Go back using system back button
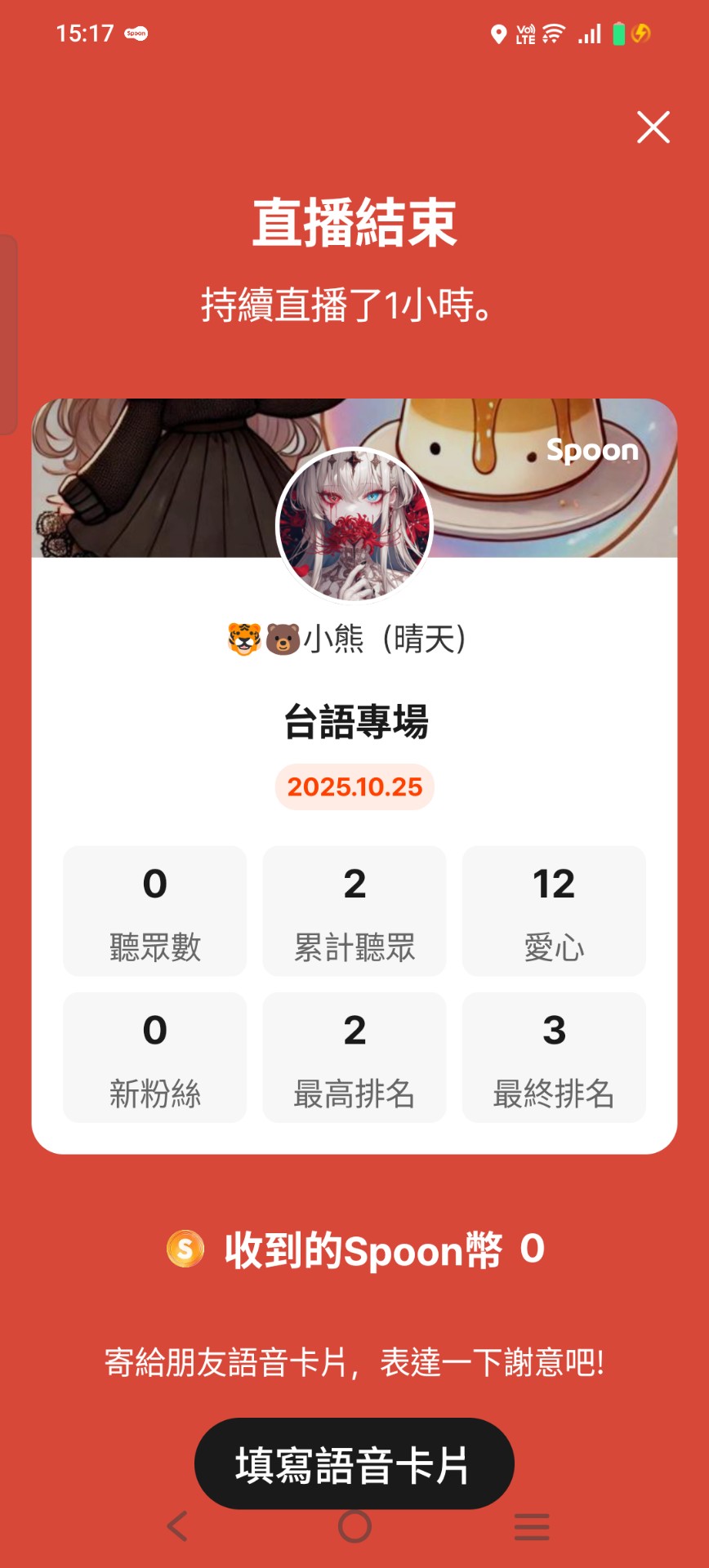 (x=177, y=1526)
